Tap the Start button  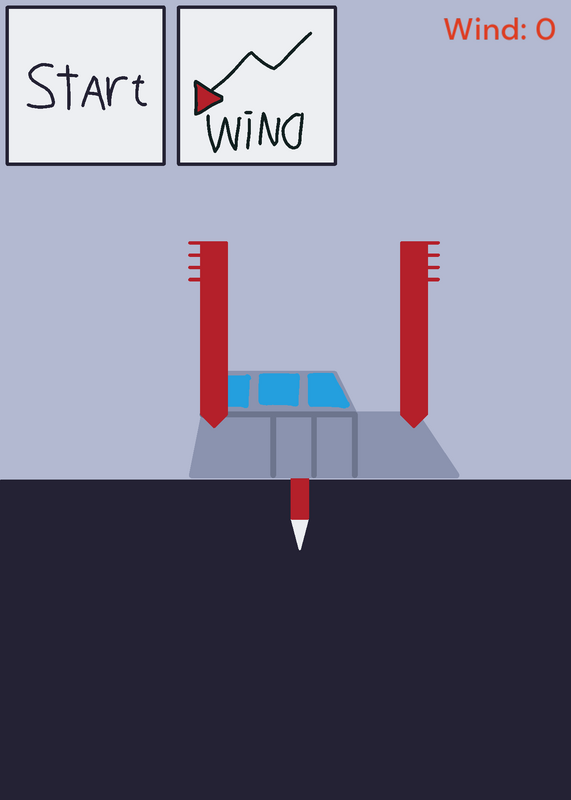(x=86, y=86)
